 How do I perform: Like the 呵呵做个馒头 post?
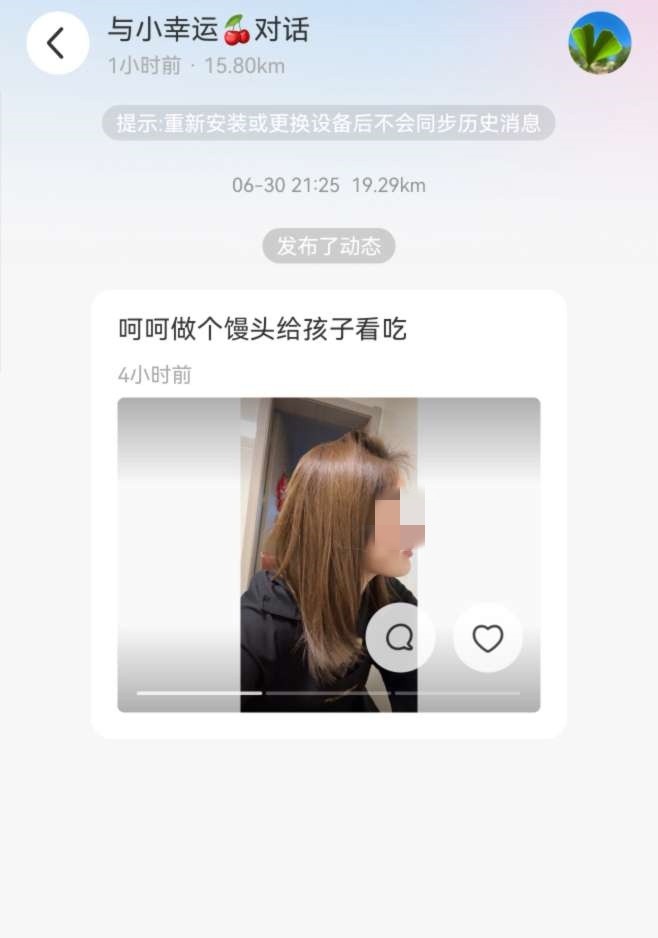(x=487, y=638)
